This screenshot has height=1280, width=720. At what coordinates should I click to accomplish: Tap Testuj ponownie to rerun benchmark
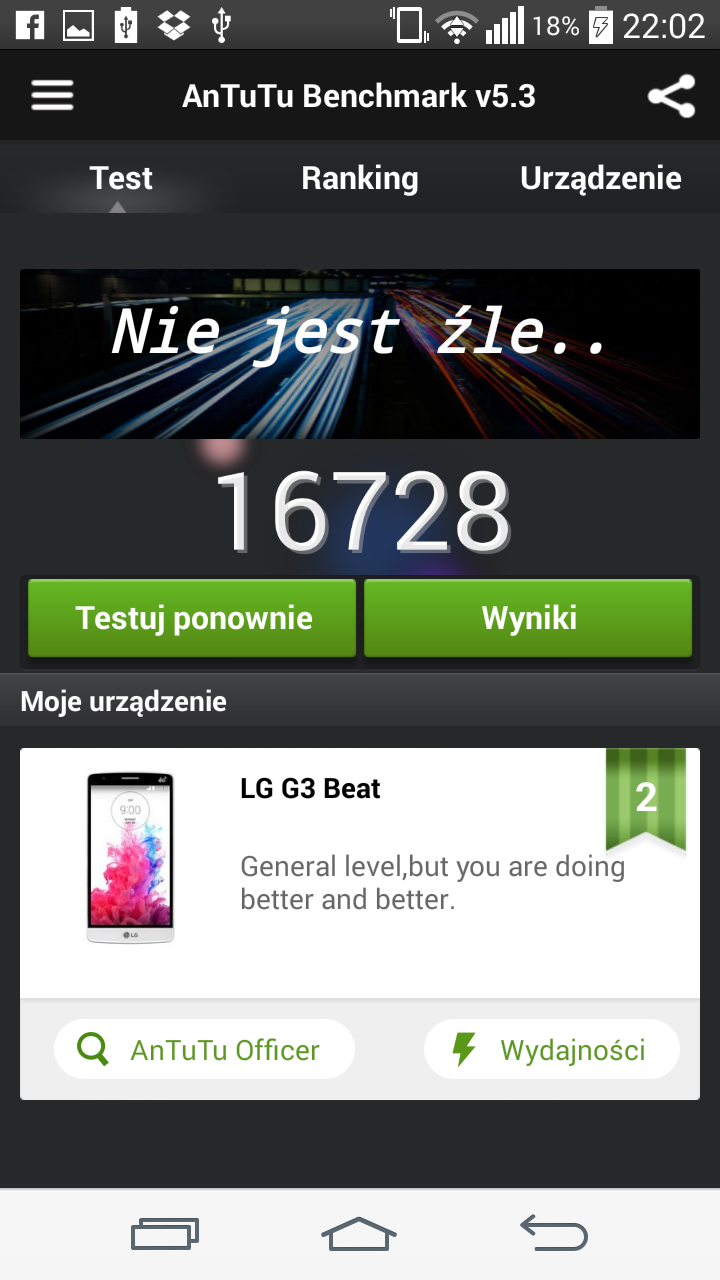(193, 618)
